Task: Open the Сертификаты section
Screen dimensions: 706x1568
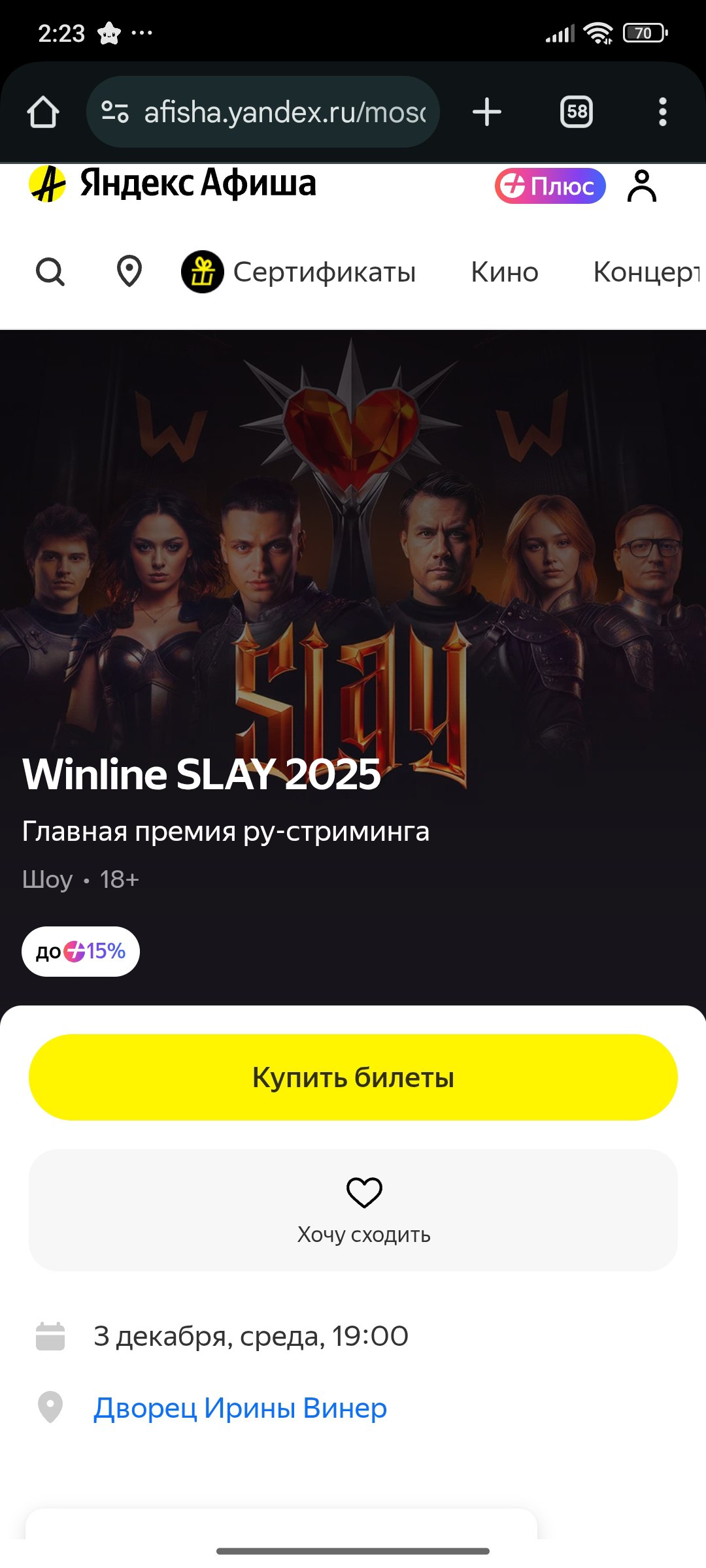Action: (299, 272)
